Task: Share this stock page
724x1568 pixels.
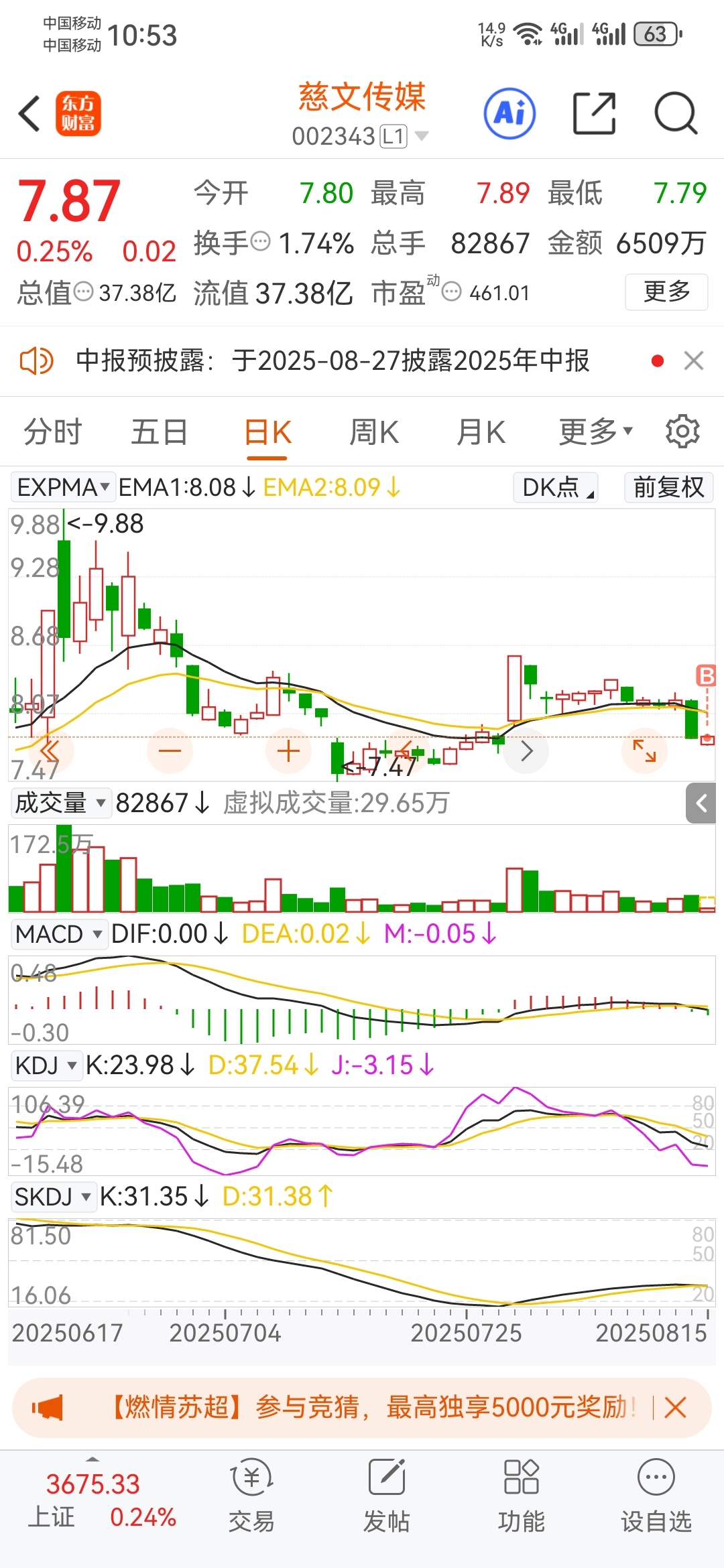Action: 594,113
